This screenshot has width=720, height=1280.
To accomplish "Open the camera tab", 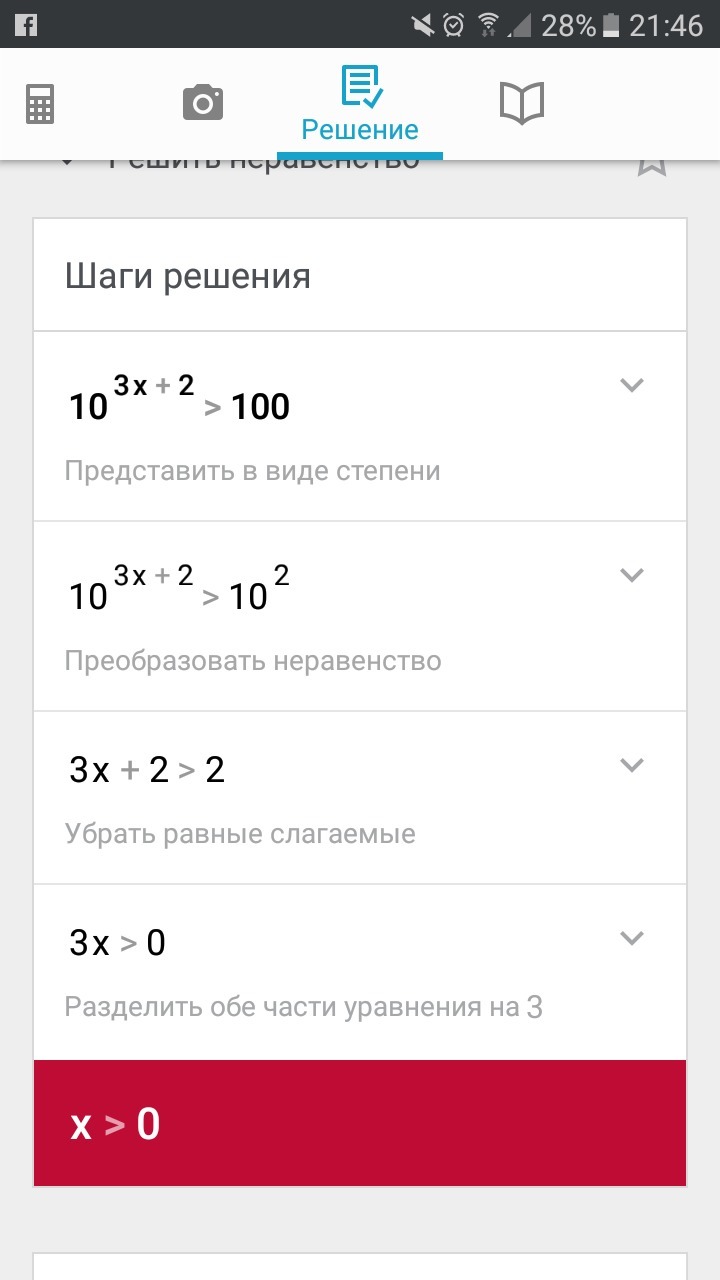I will tap(202, 103).
